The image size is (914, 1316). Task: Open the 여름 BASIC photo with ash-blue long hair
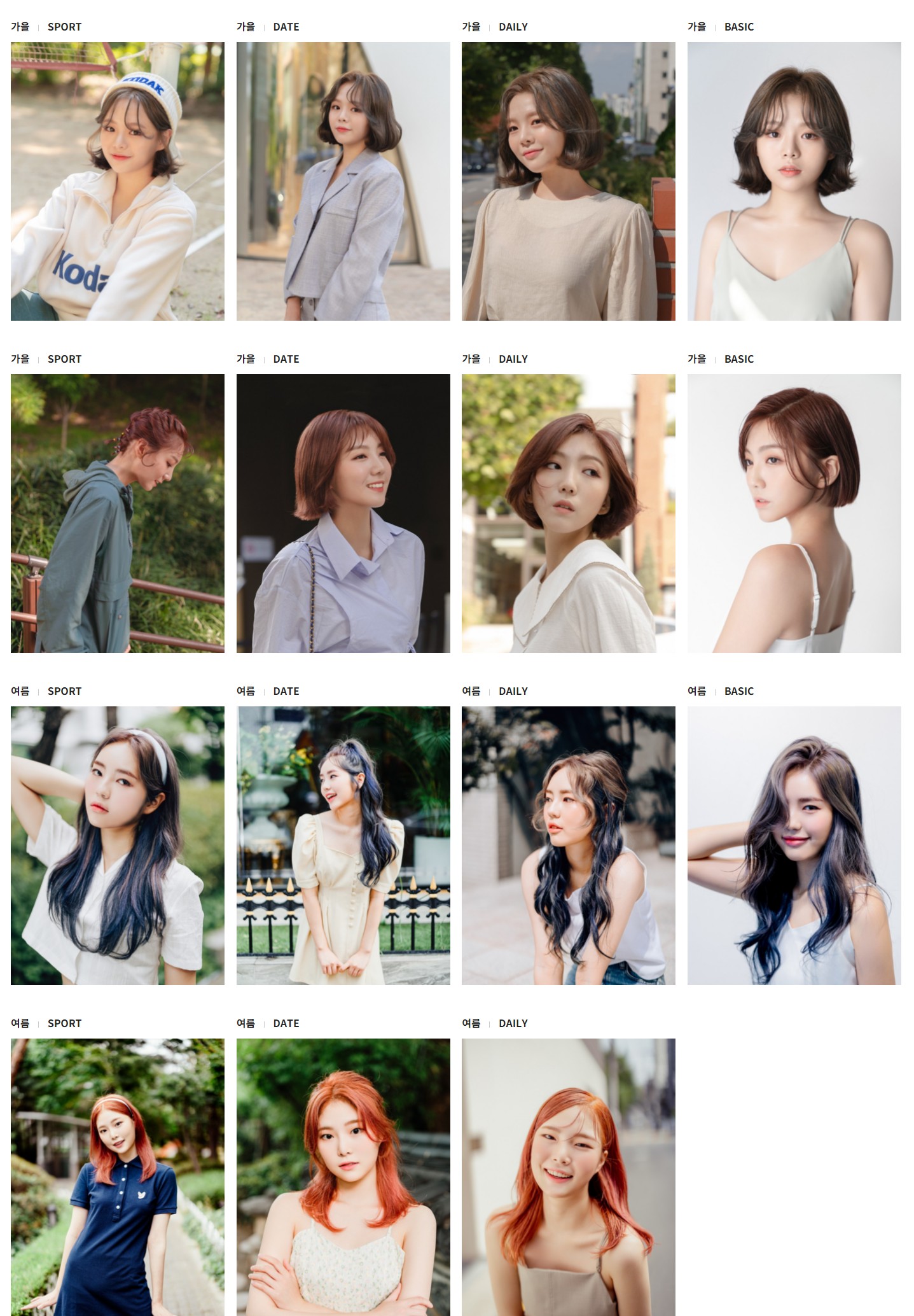pyautogui.click(x=794, y=845)
